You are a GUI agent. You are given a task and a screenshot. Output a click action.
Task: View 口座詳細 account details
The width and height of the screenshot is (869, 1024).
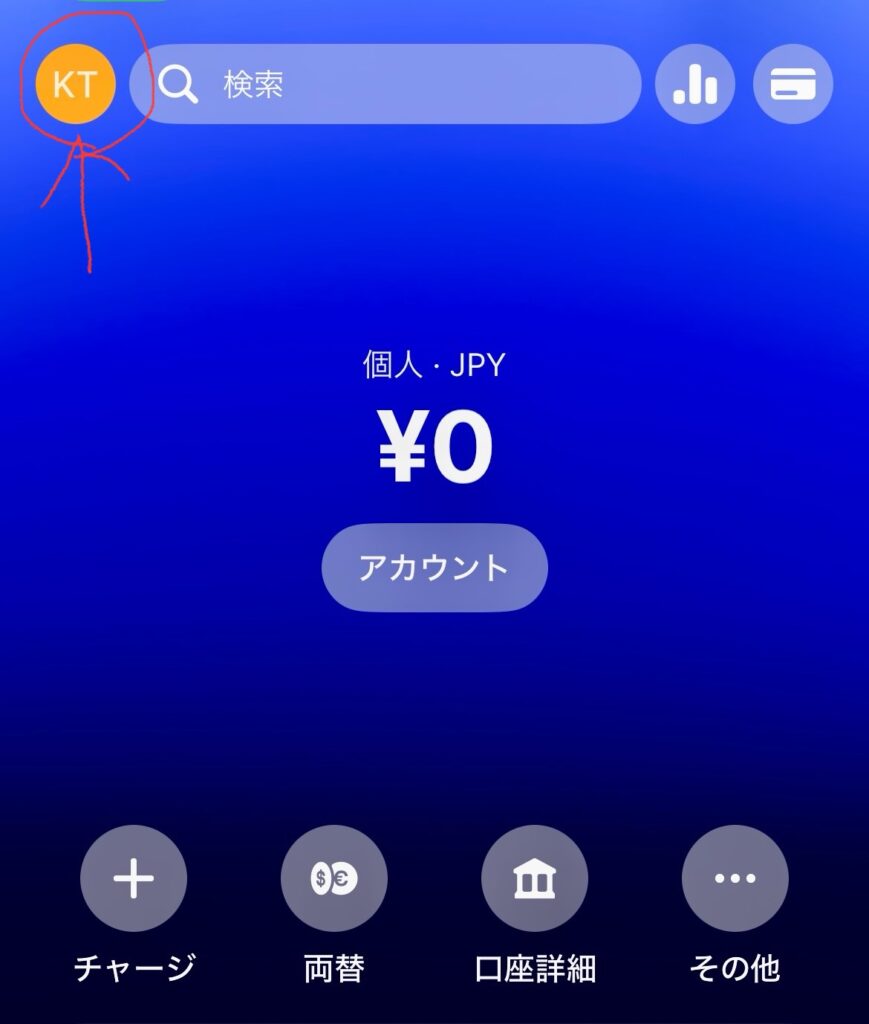(534, 879)
